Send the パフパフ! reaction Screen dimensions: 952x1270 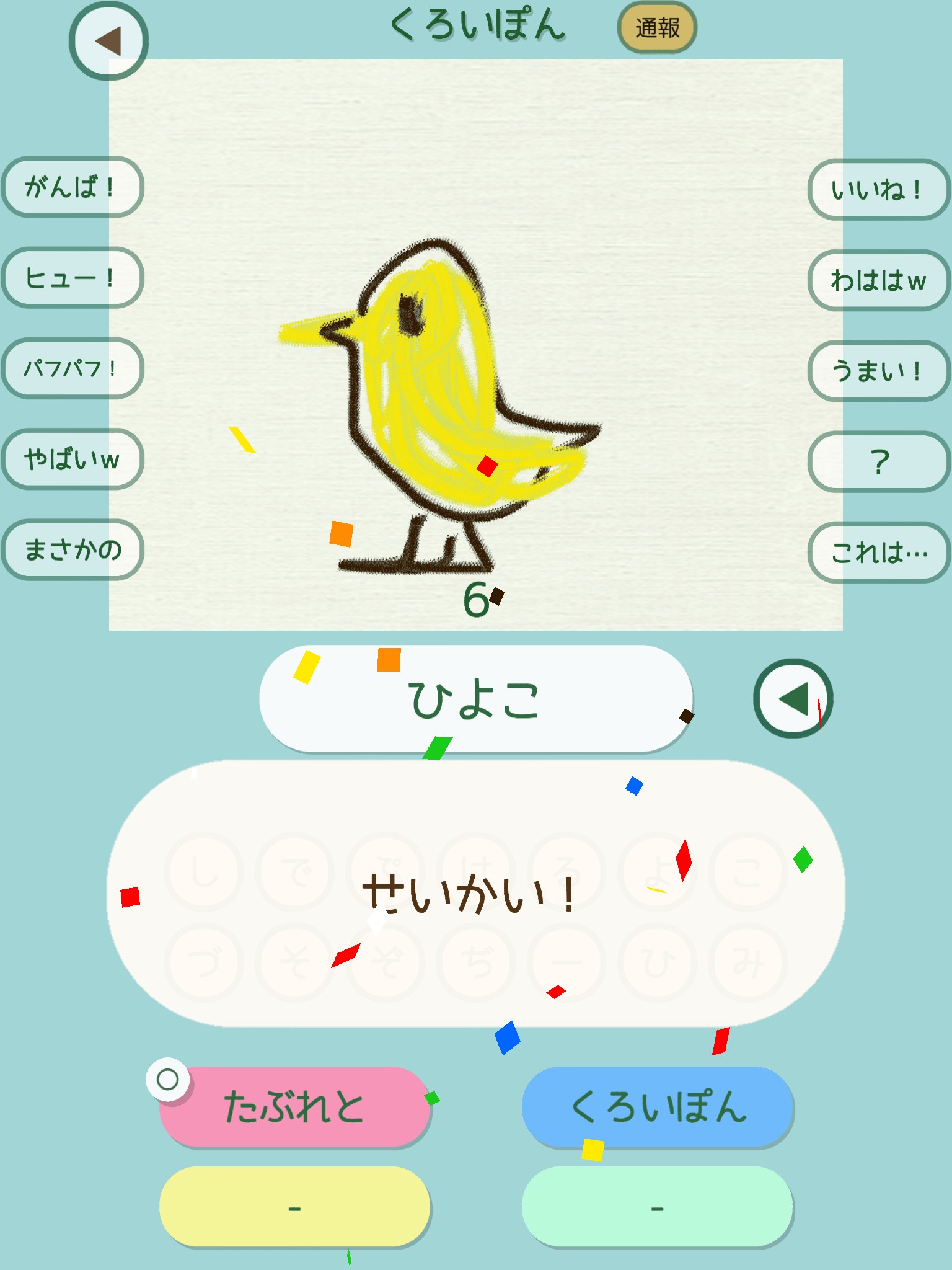(x=73, y=368)
